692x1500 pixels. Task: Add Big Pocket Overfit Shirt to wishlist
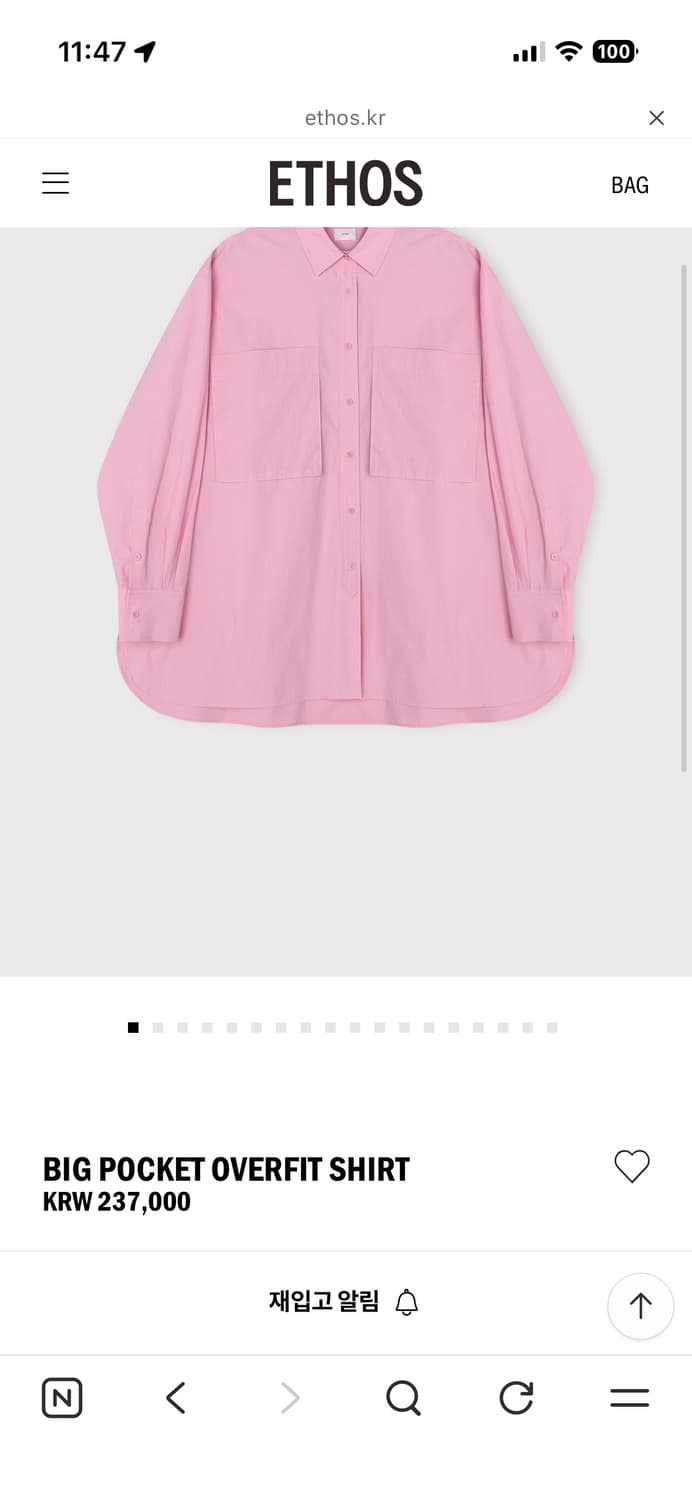click(631, 1167)
